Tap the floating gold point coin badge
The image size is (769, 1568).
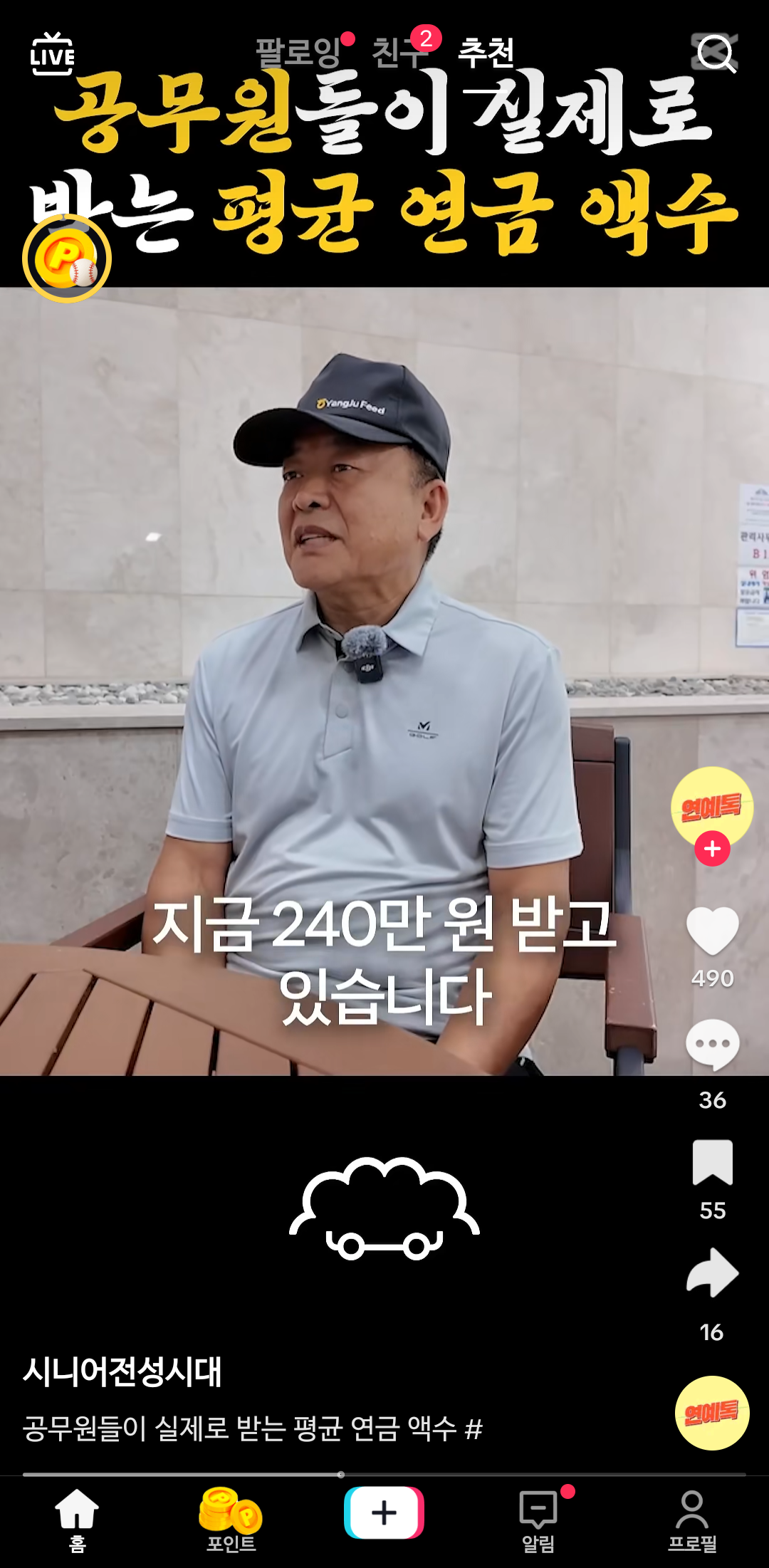click(67, 258)
